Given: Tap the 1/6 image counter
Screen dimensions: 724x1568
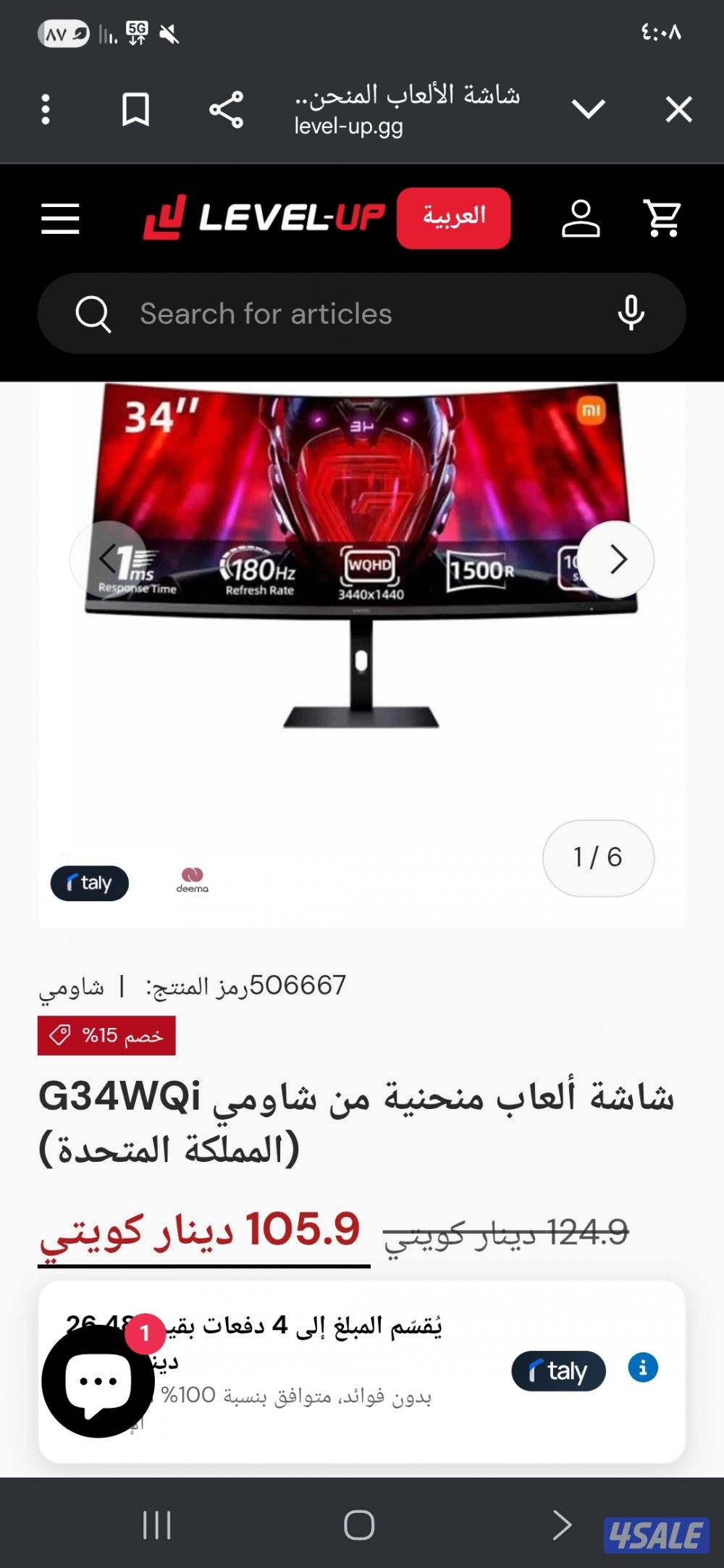Looking at the screenshot, I should click(598, 858).
